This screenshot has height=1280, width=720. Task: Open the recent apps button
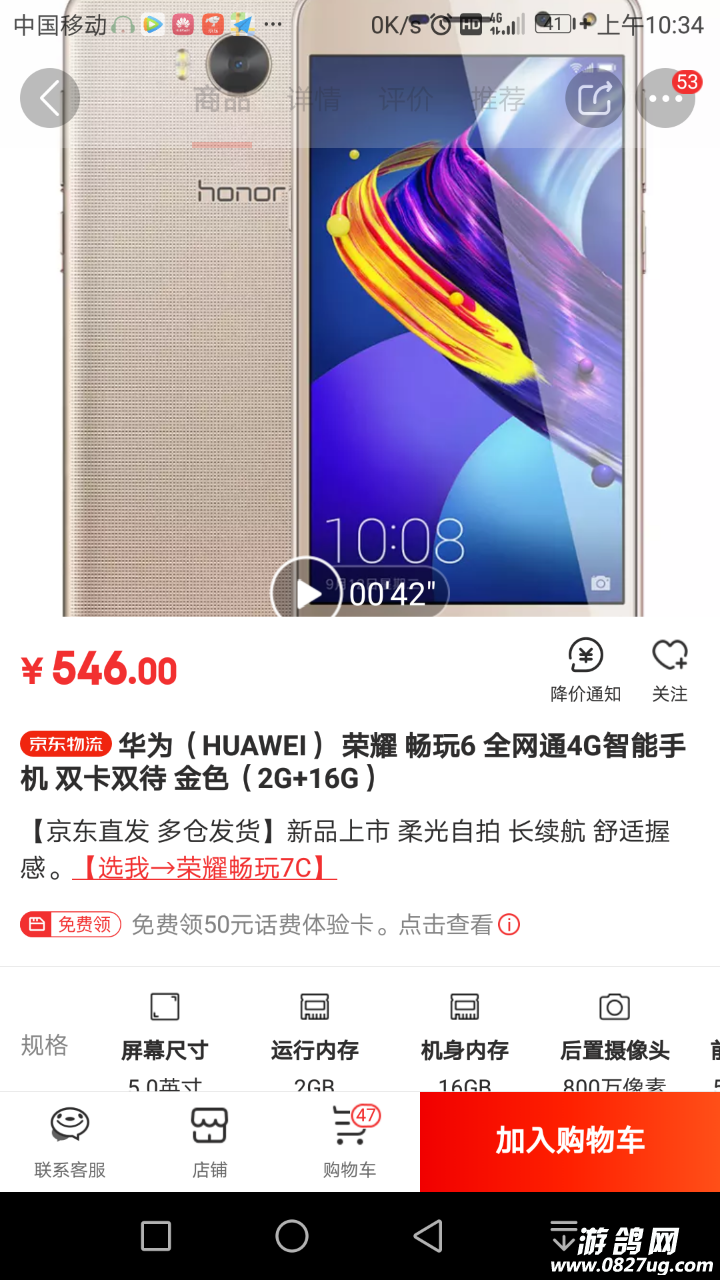[x=156, y=1236]
